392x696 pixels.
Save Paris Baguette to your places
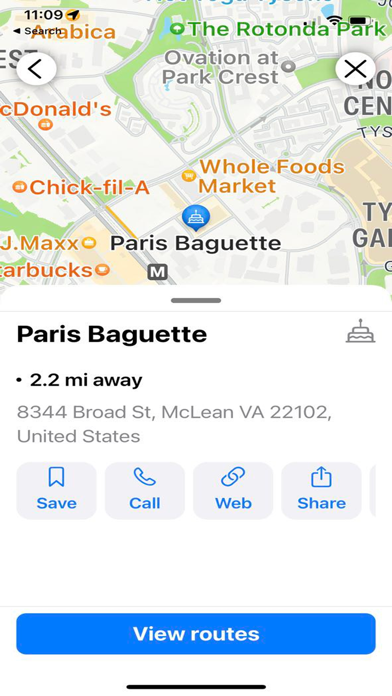(x=56, y=490)
